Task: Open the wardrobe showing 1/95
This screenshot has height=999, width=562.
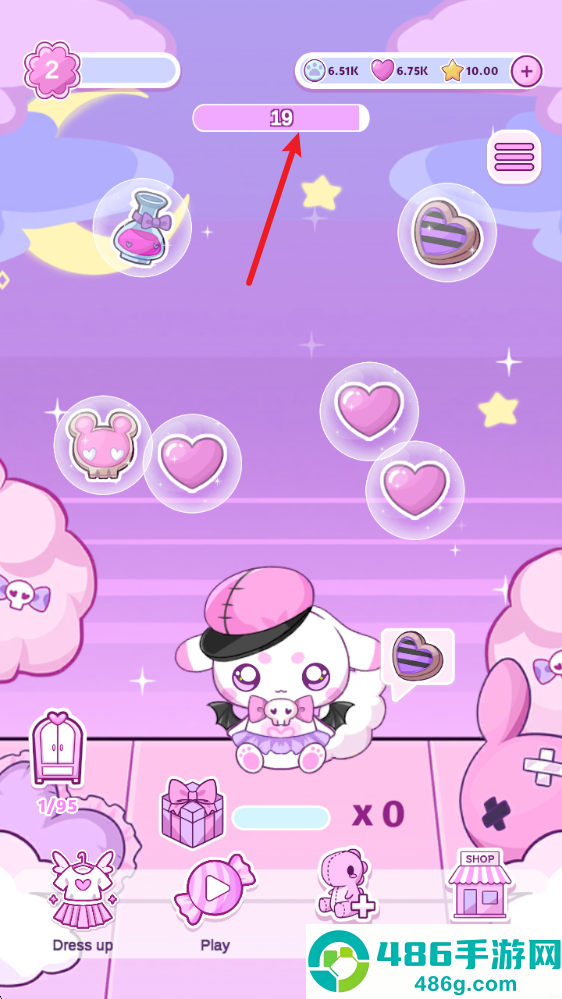Action: [57, 749]
